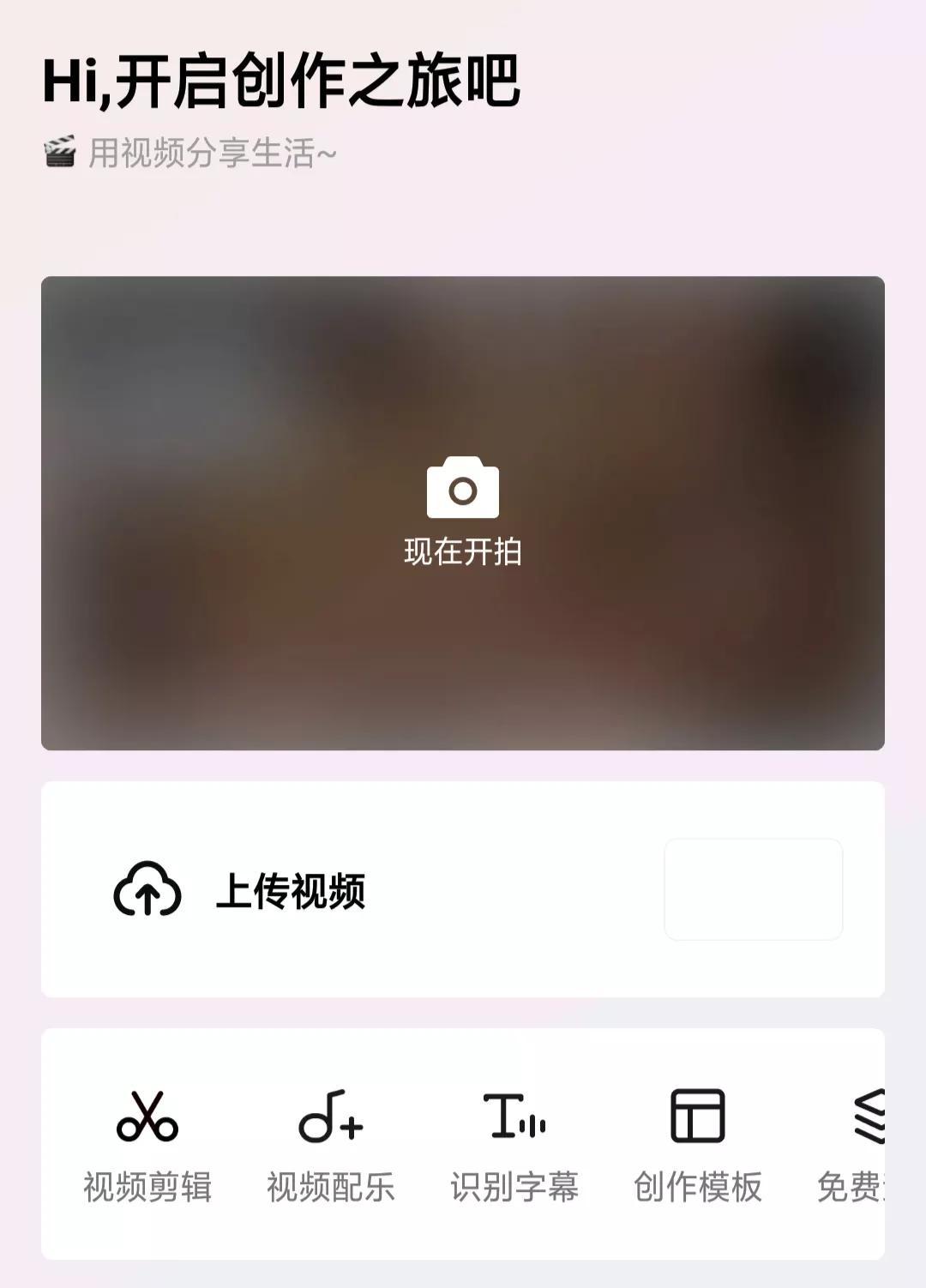Open 上传视频 to upload a video

coord(290,890)
